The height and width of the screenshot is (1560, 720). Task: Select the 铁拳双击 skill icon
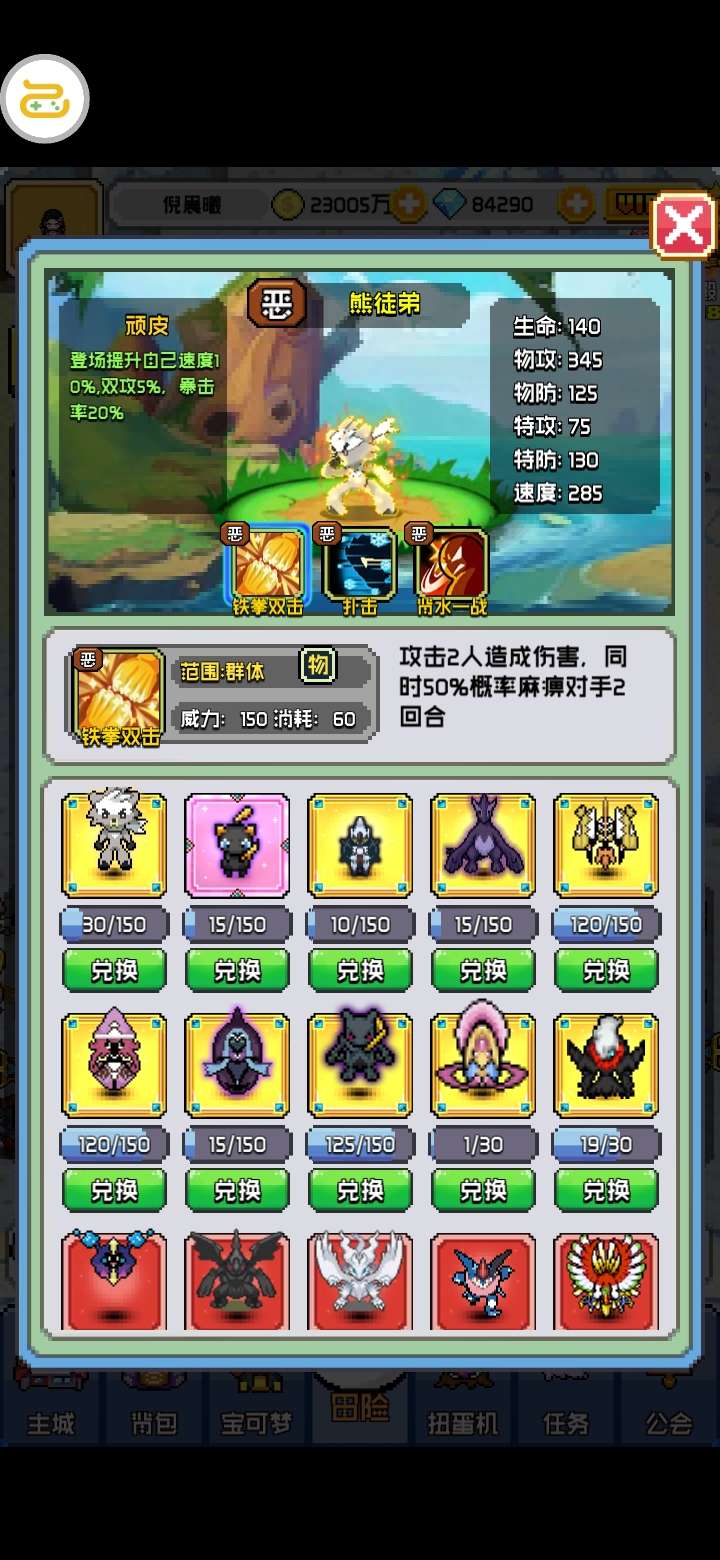[268, 567]
